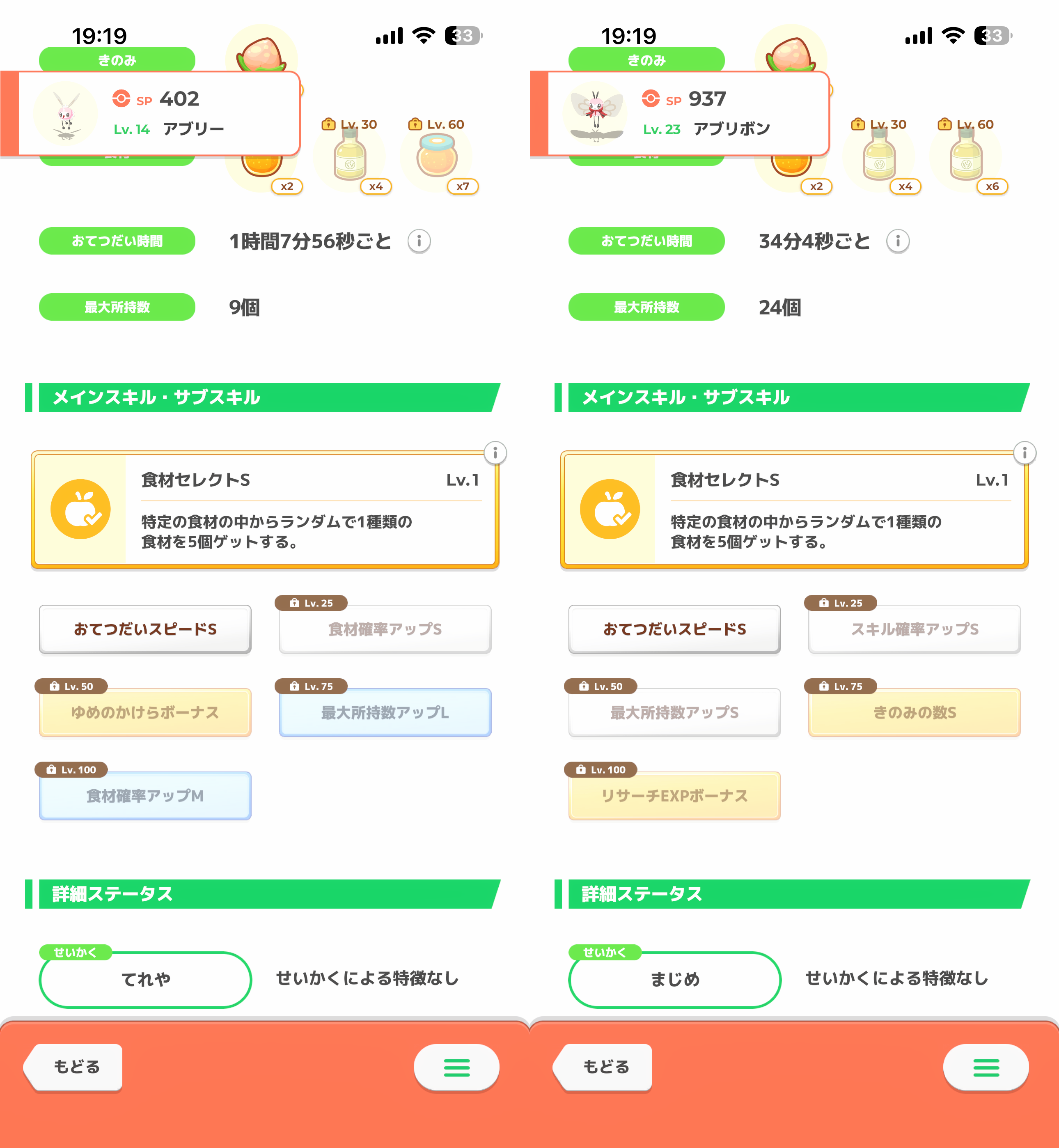The width and height of the screenshot is (1059, 1148).
Task: Open main skill info on the アブリー screen
Action: [x=495, y=453]
